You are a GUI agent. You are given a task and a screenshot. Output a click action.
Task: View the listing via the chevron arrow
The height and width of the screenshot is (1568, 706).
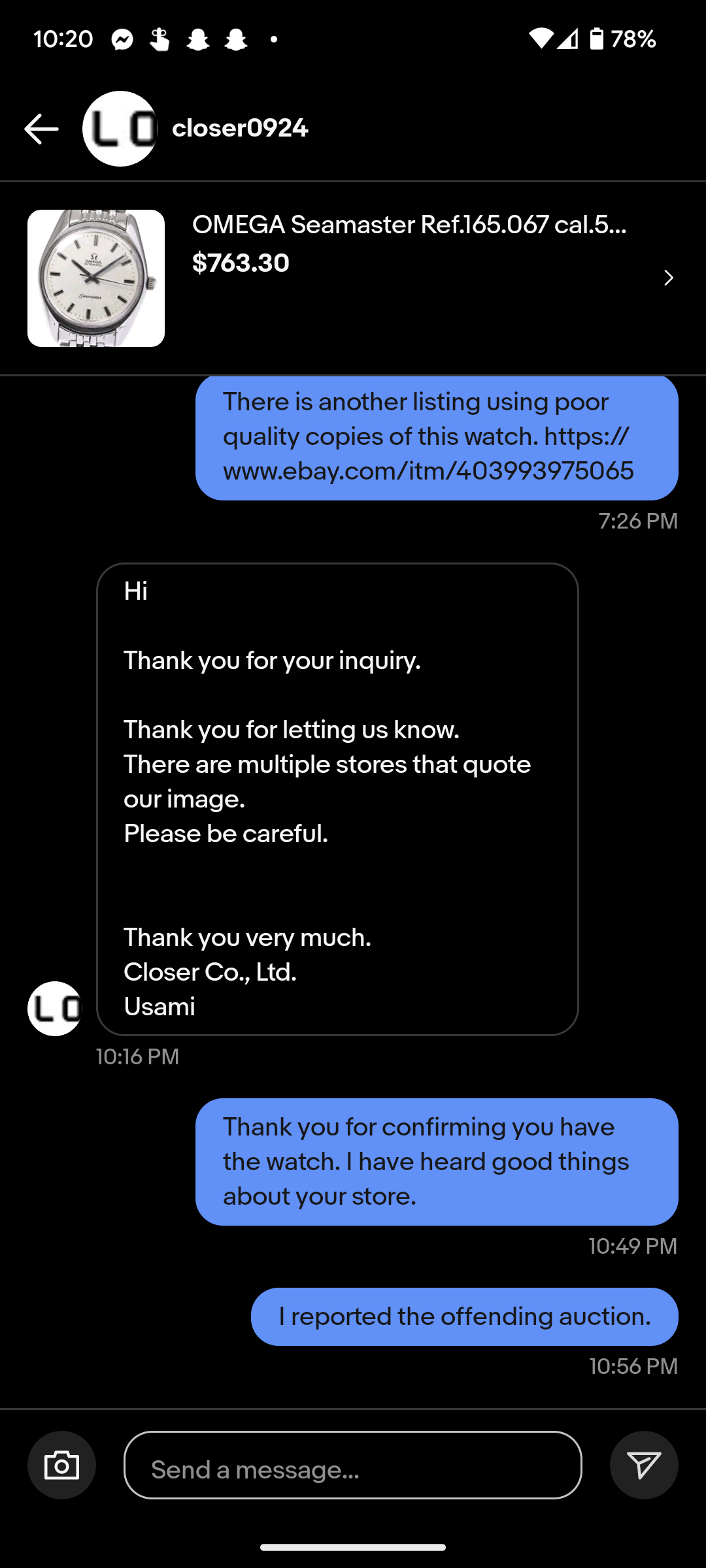[668, 278]
